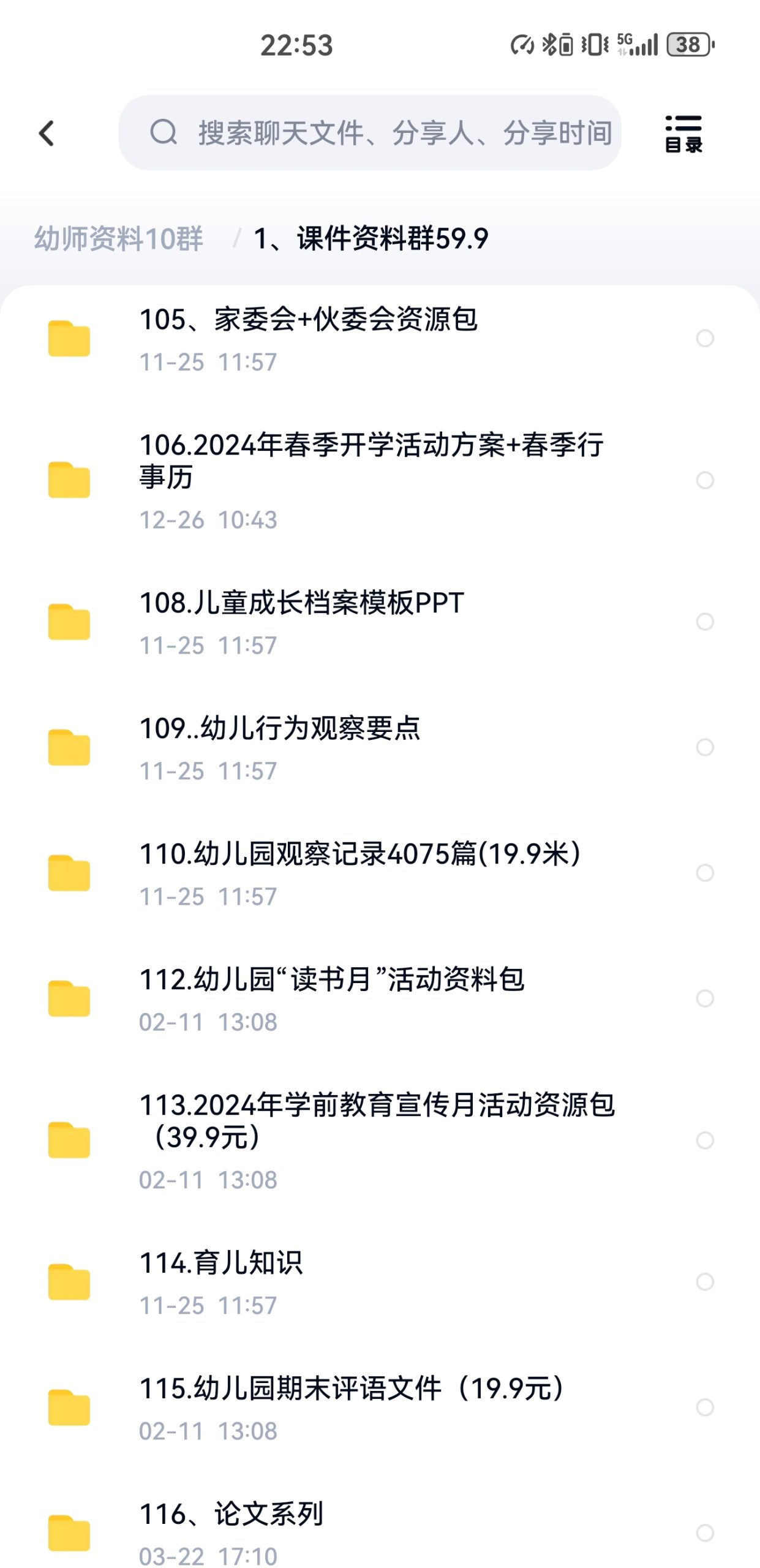This screenshot has width=760, height=1568.
Task: Open folder 106.2024年春季开学活动方案
Action: pyautogui.click(x=371, y=480)
